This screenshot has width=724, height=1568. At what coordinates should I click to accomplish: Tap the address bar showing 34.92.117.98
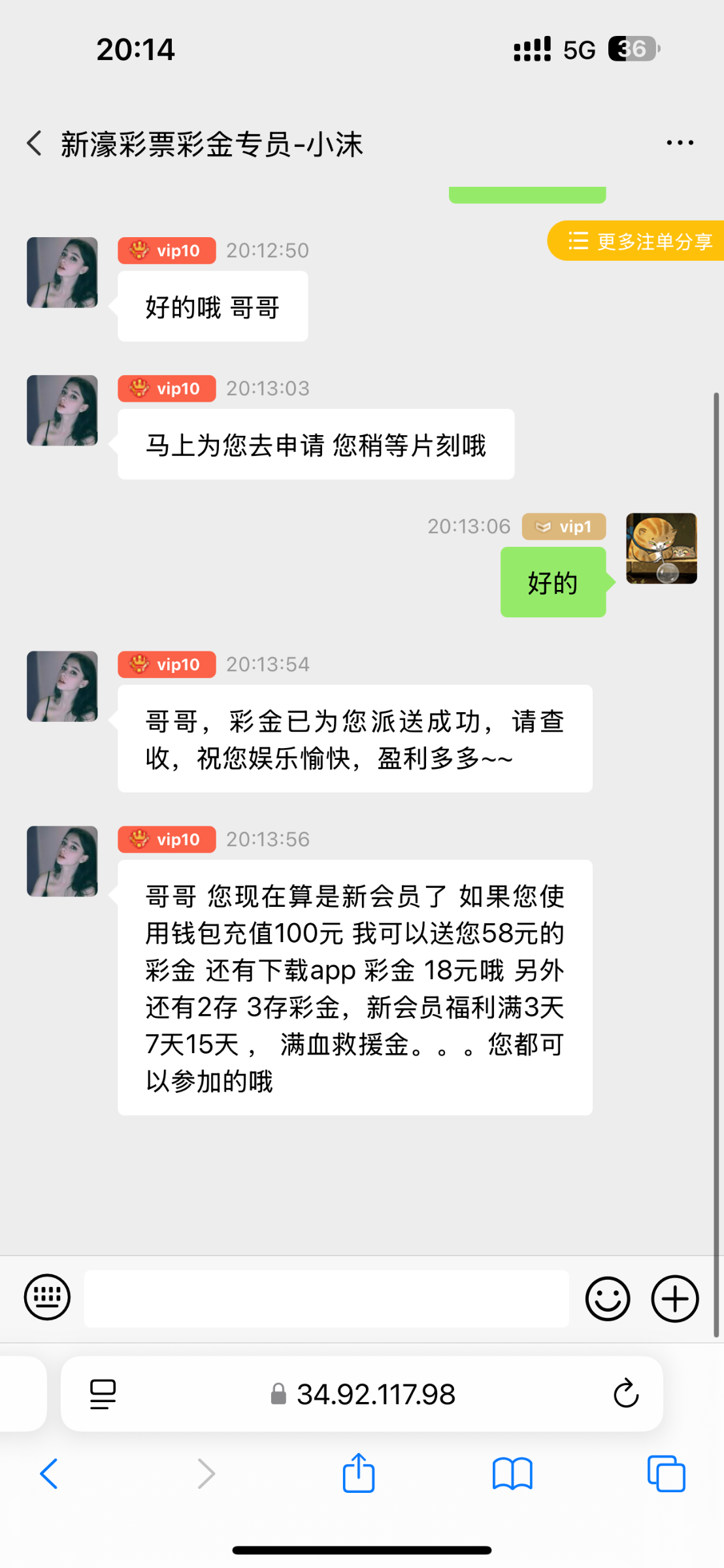[375, 1394]
